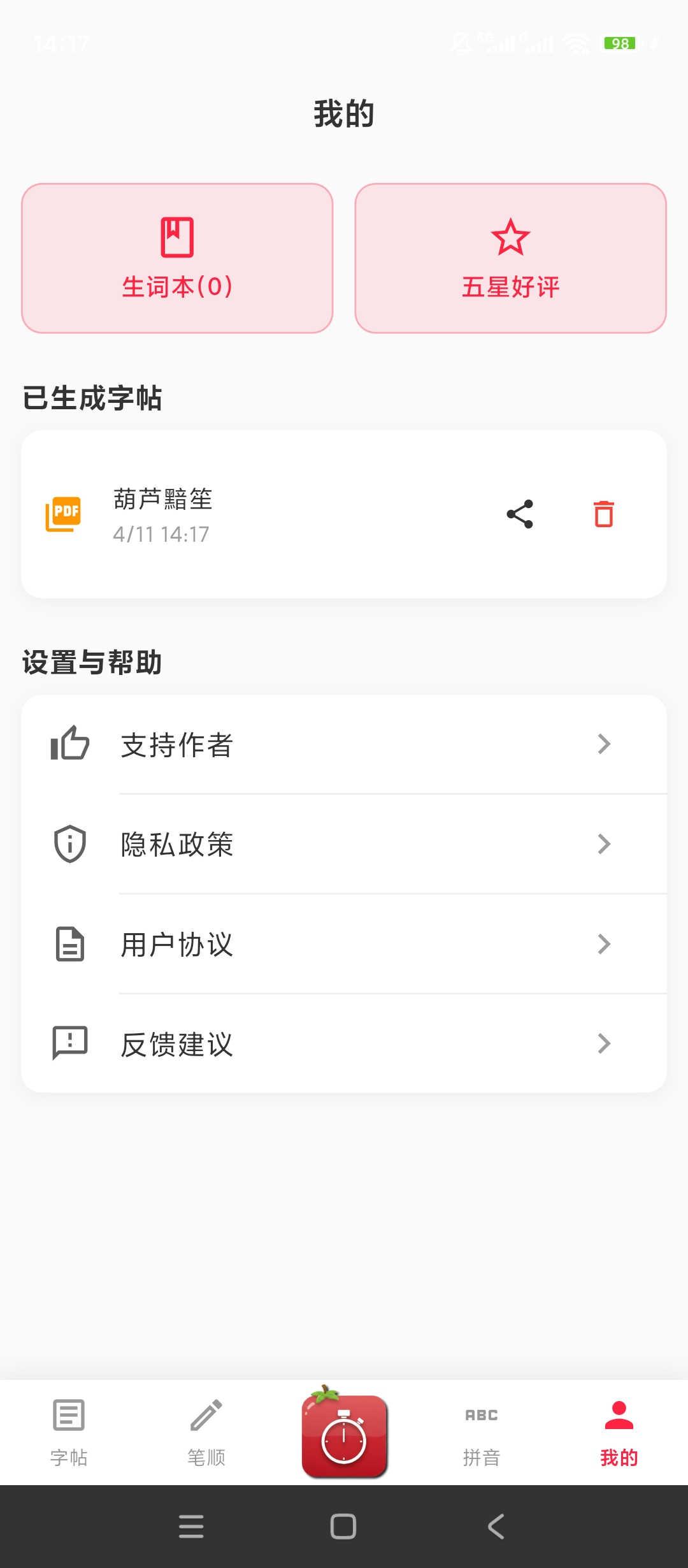688x1568 pixels.
Task: Open 支持作者 row
Action: point(344,744)
